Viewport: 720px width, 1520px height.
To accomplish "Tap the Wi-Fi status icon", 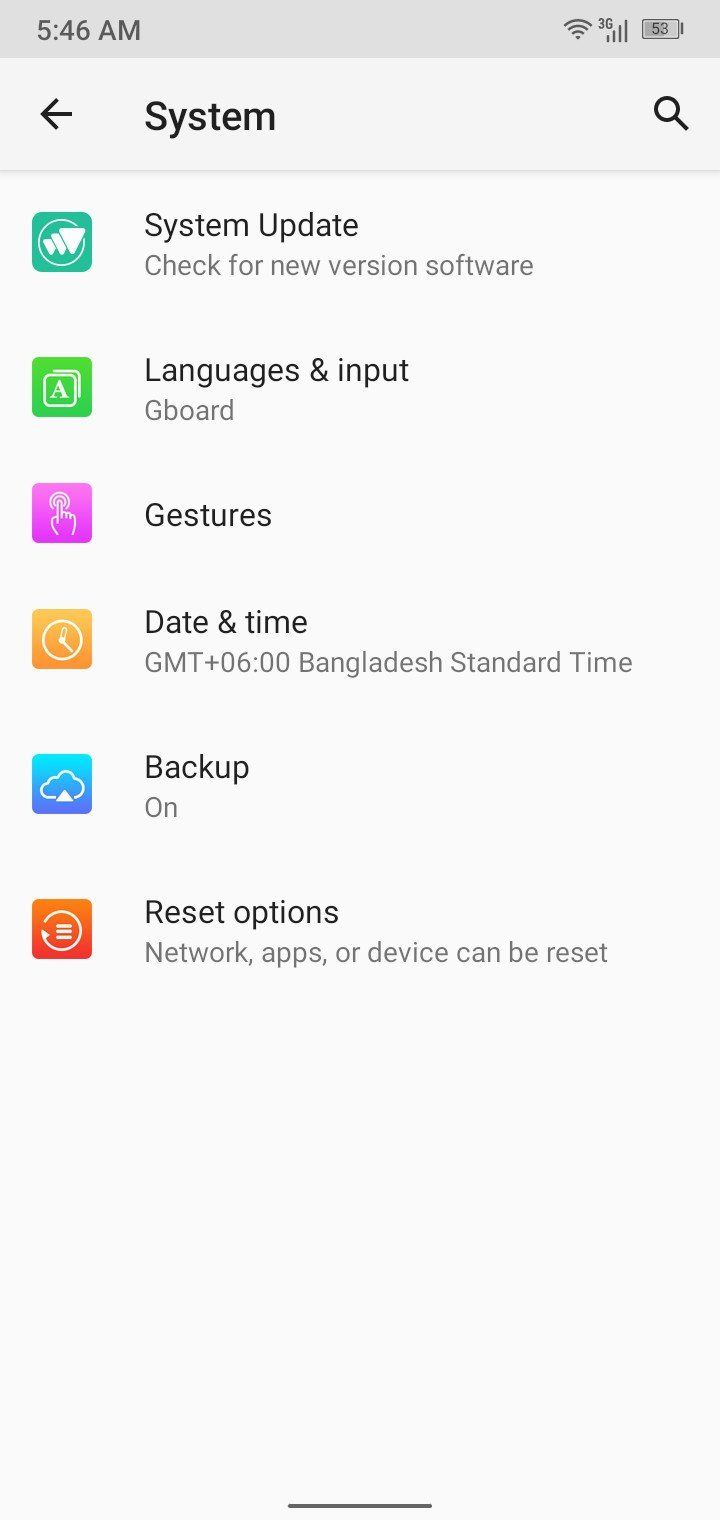I will [578, 29].
